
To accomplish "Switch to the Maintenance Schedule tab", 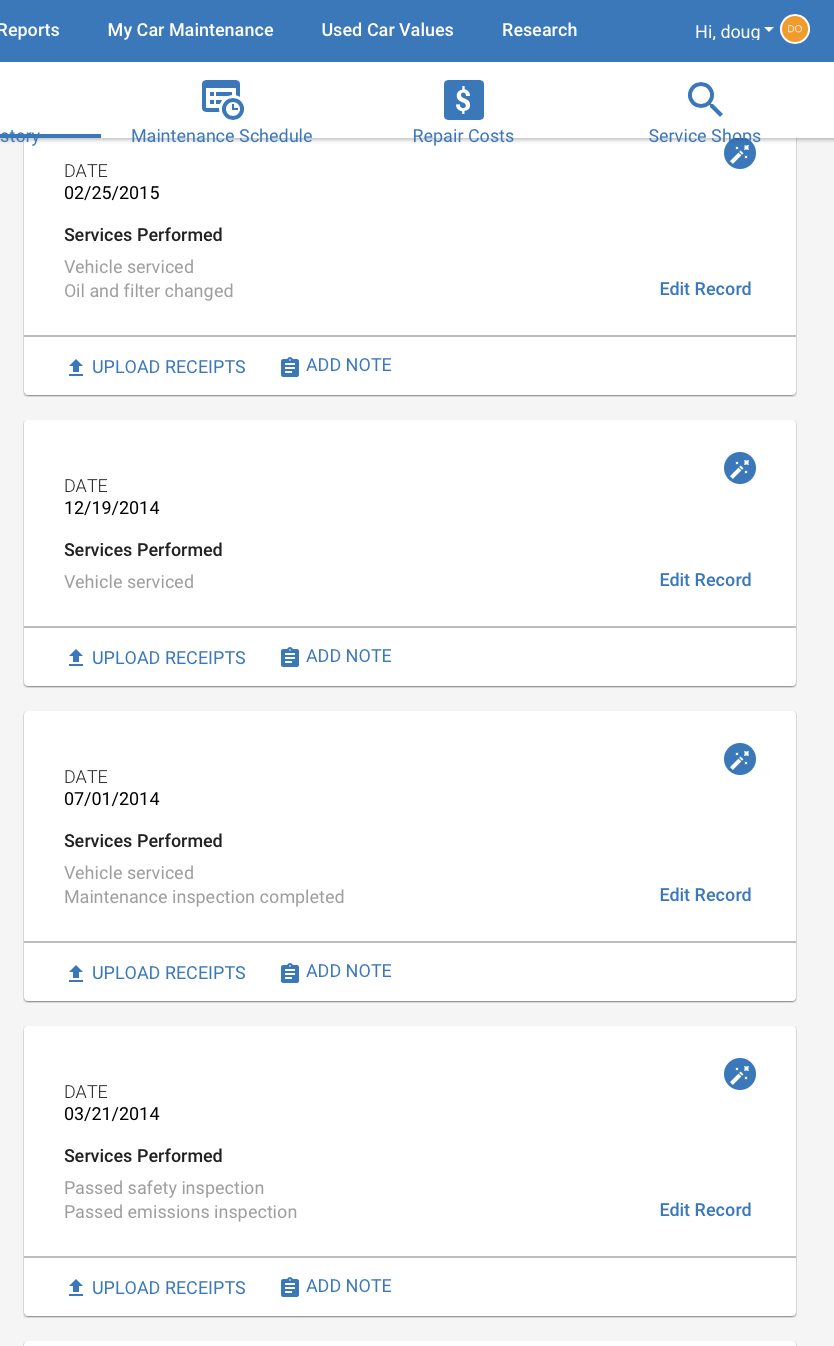I will (x=222, y=113).
